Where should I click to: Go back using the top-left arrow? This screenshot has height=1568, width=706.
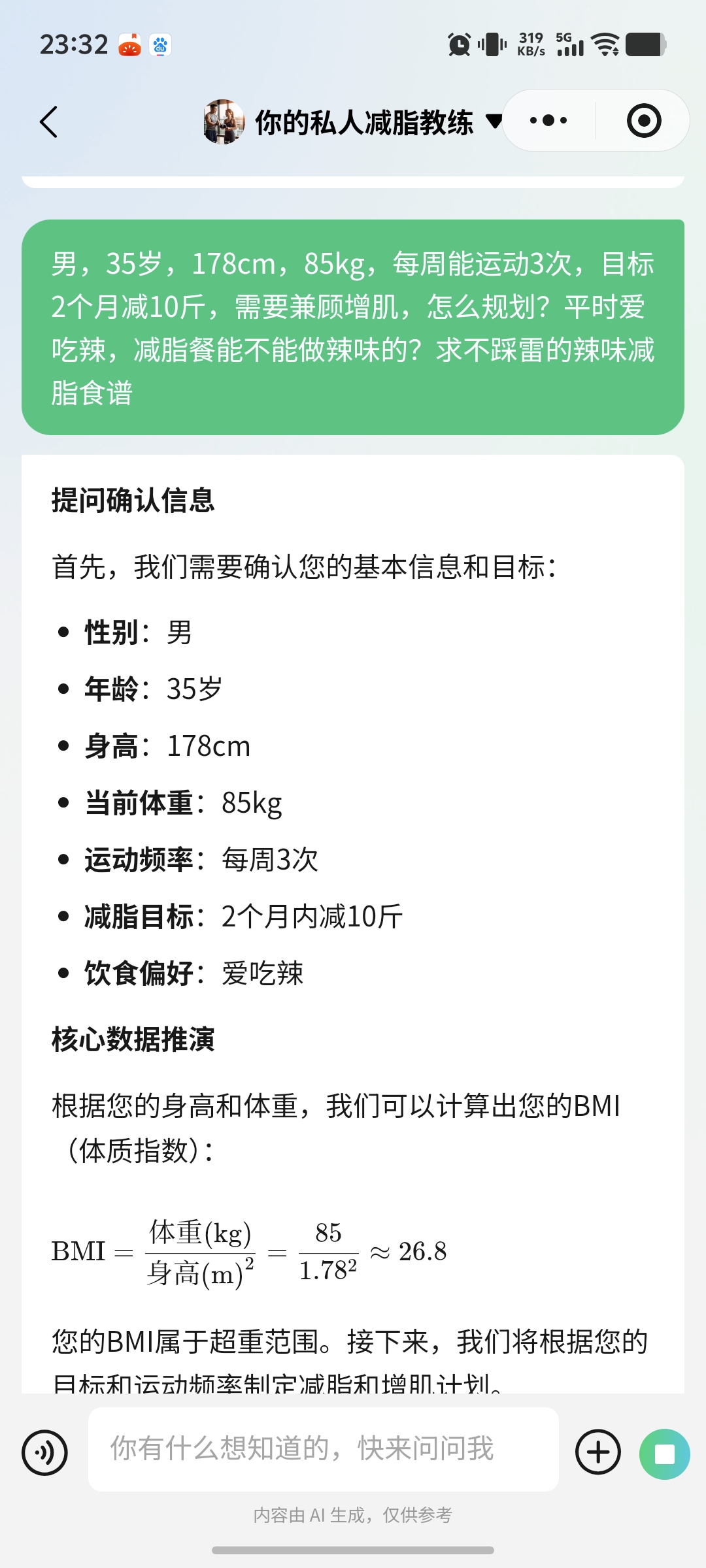(x=49, y=122)
